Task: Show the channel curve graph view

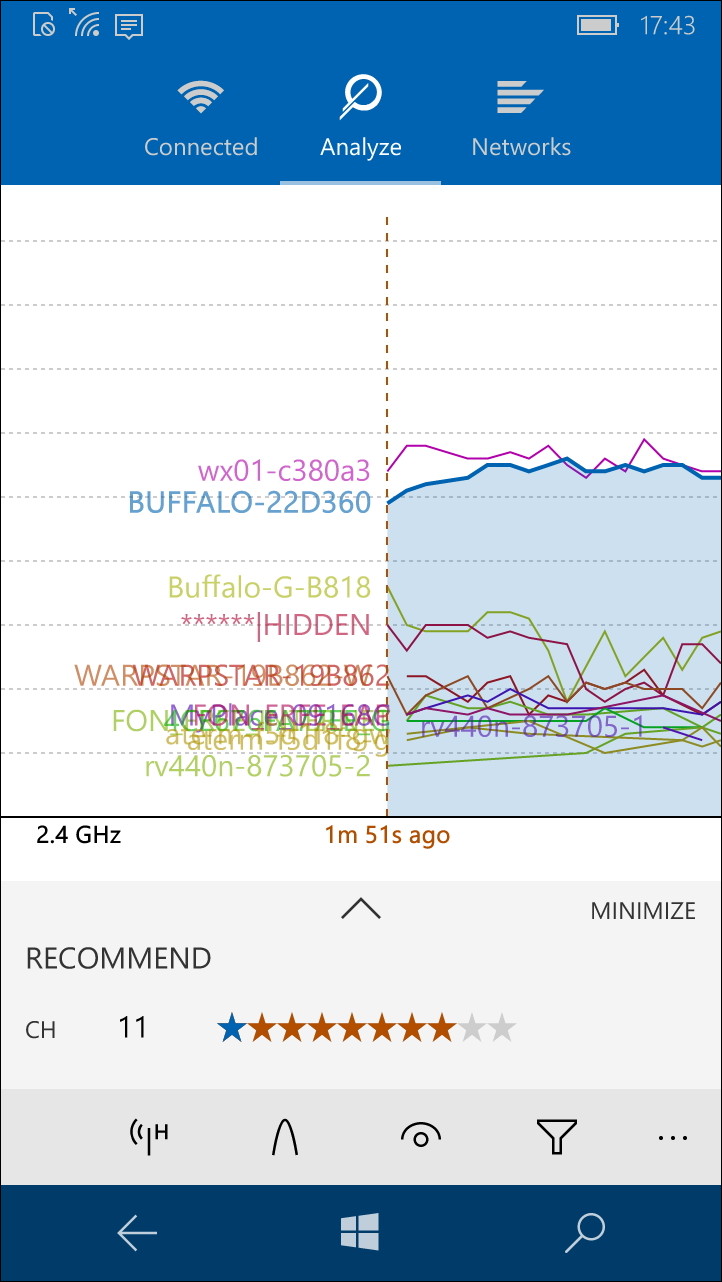Action: pyautogui.click(x=285, y=1137)
